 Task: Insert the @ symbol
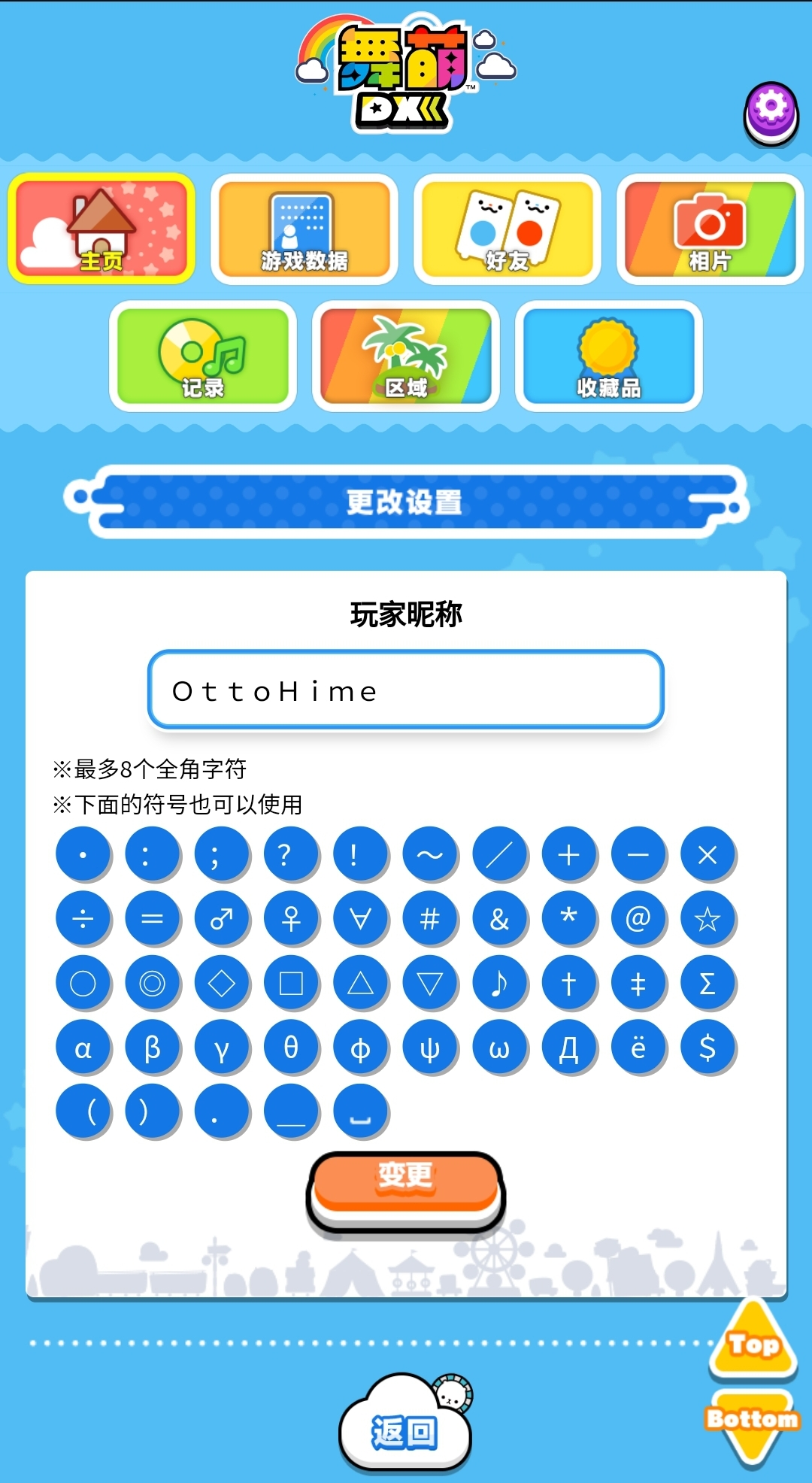pyautogui.click(x=638, y=918)
